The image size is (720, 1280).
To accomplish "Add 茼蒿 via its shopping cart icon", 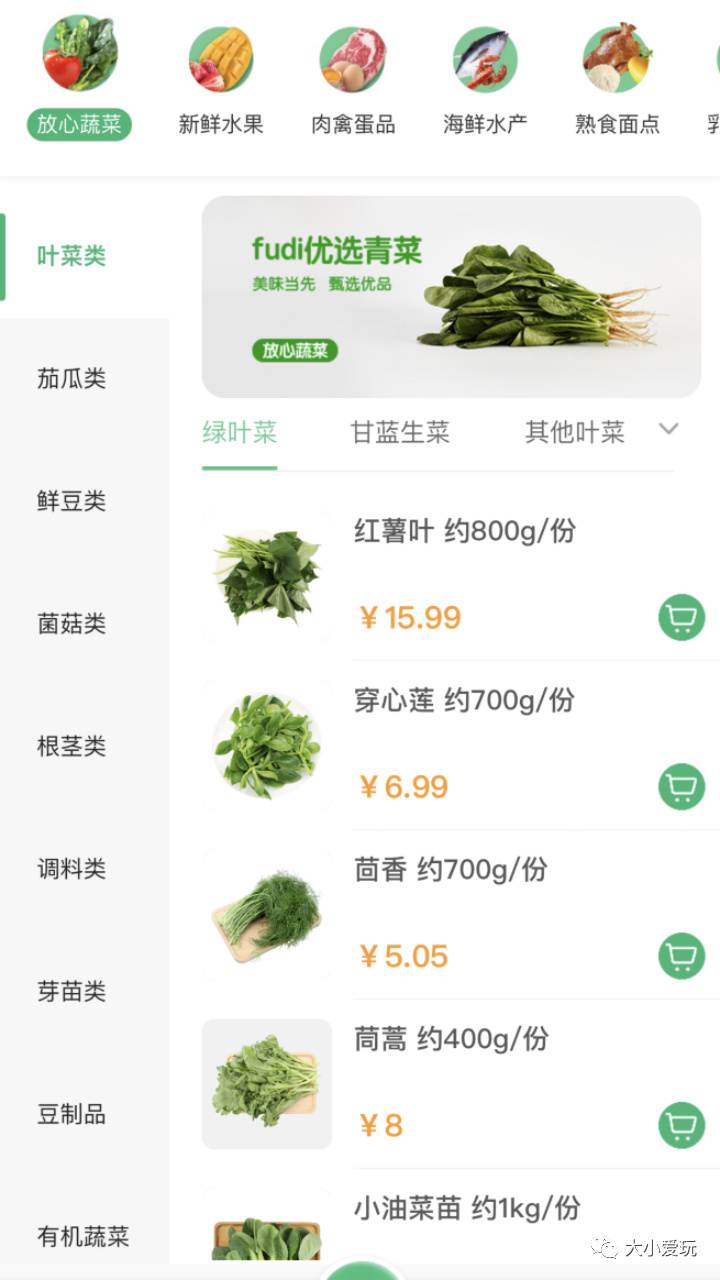I will [x=681, y=1125].
